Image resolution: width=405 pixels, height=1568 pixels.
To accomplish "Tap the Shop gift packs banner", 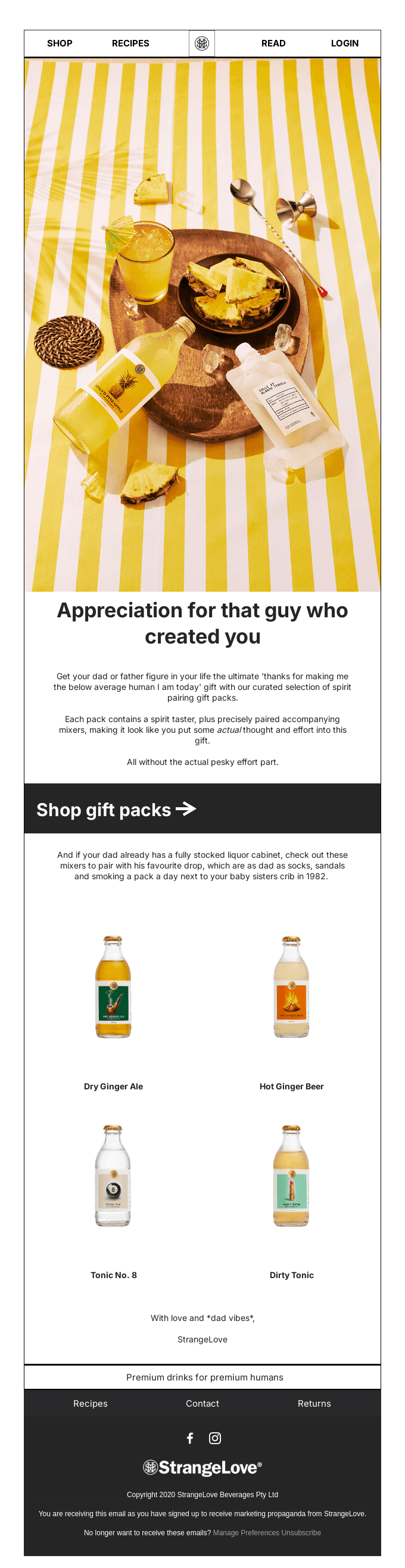I will (116, 810).
